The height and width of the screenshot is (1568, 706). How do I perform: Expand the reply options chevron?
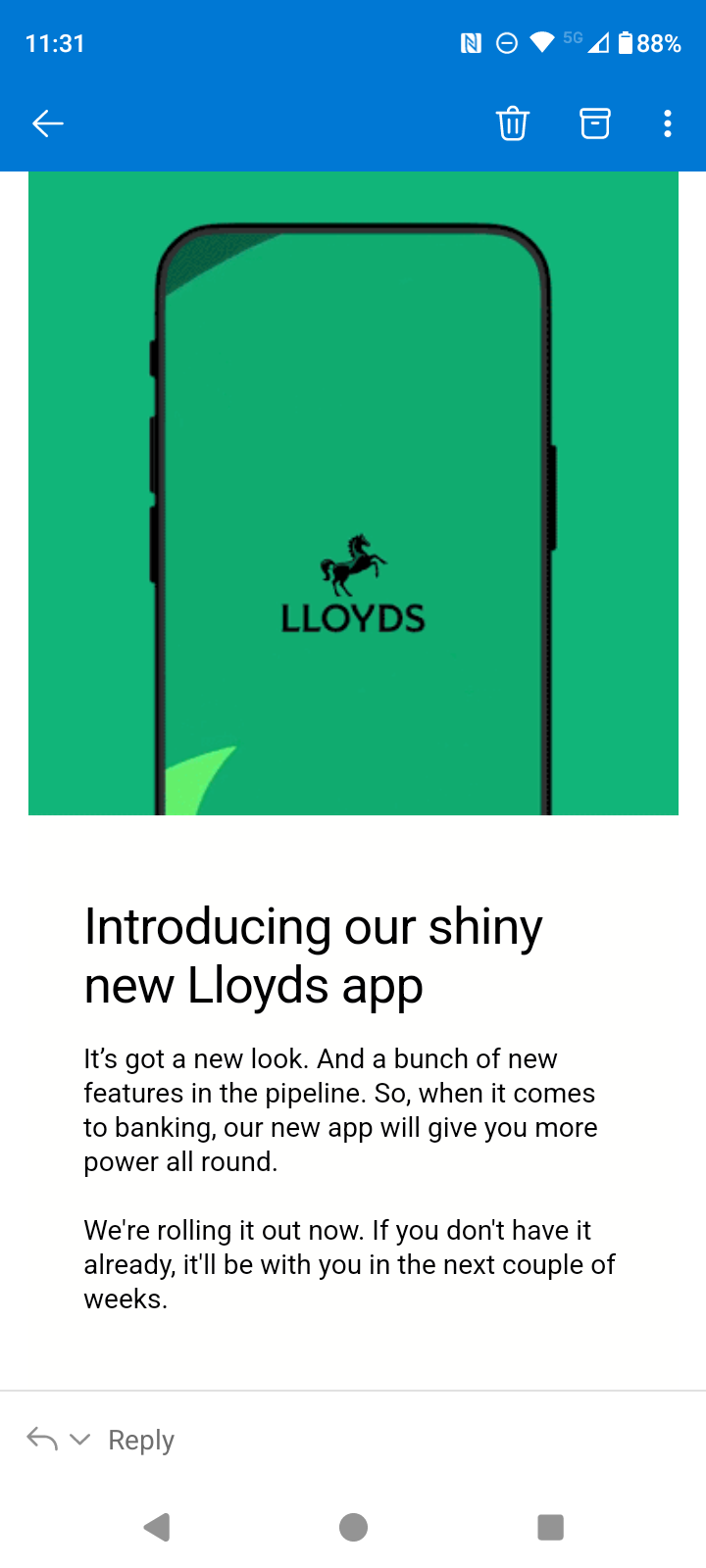(80, 1439)
